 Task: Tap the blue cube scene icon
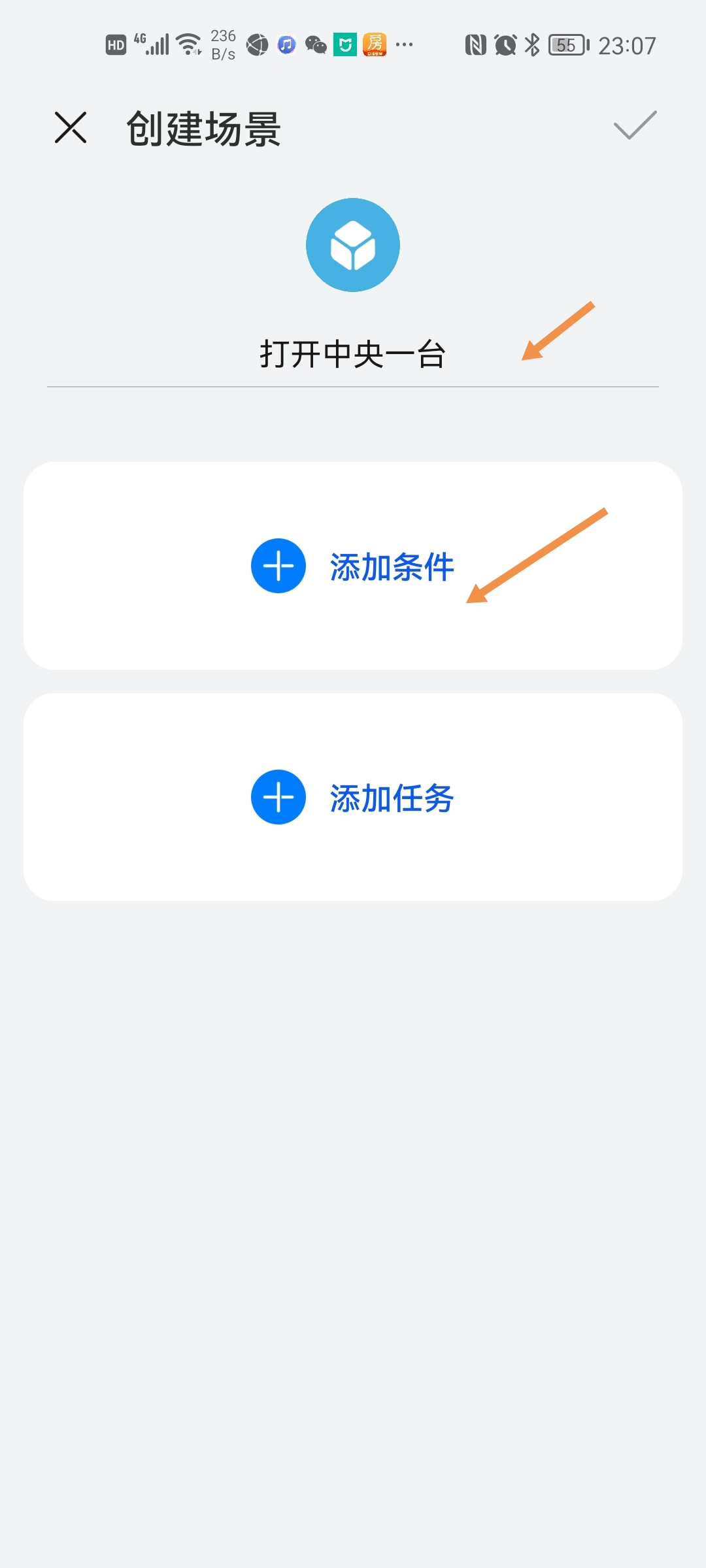[x=353, y=244]
